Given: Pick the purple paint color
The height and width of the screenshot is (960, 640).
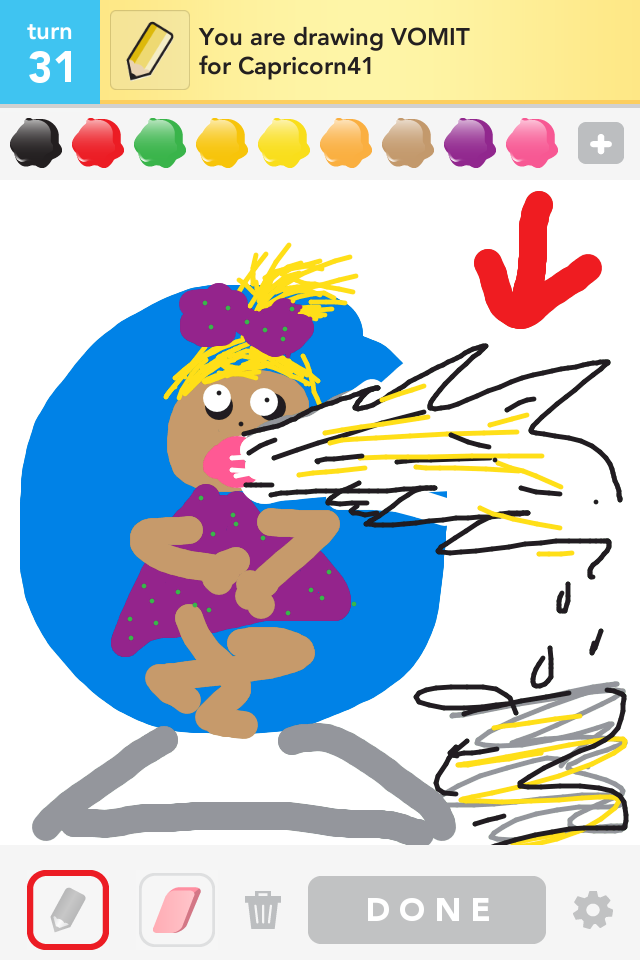Looking at the screenshot, I should coord(469,142).
